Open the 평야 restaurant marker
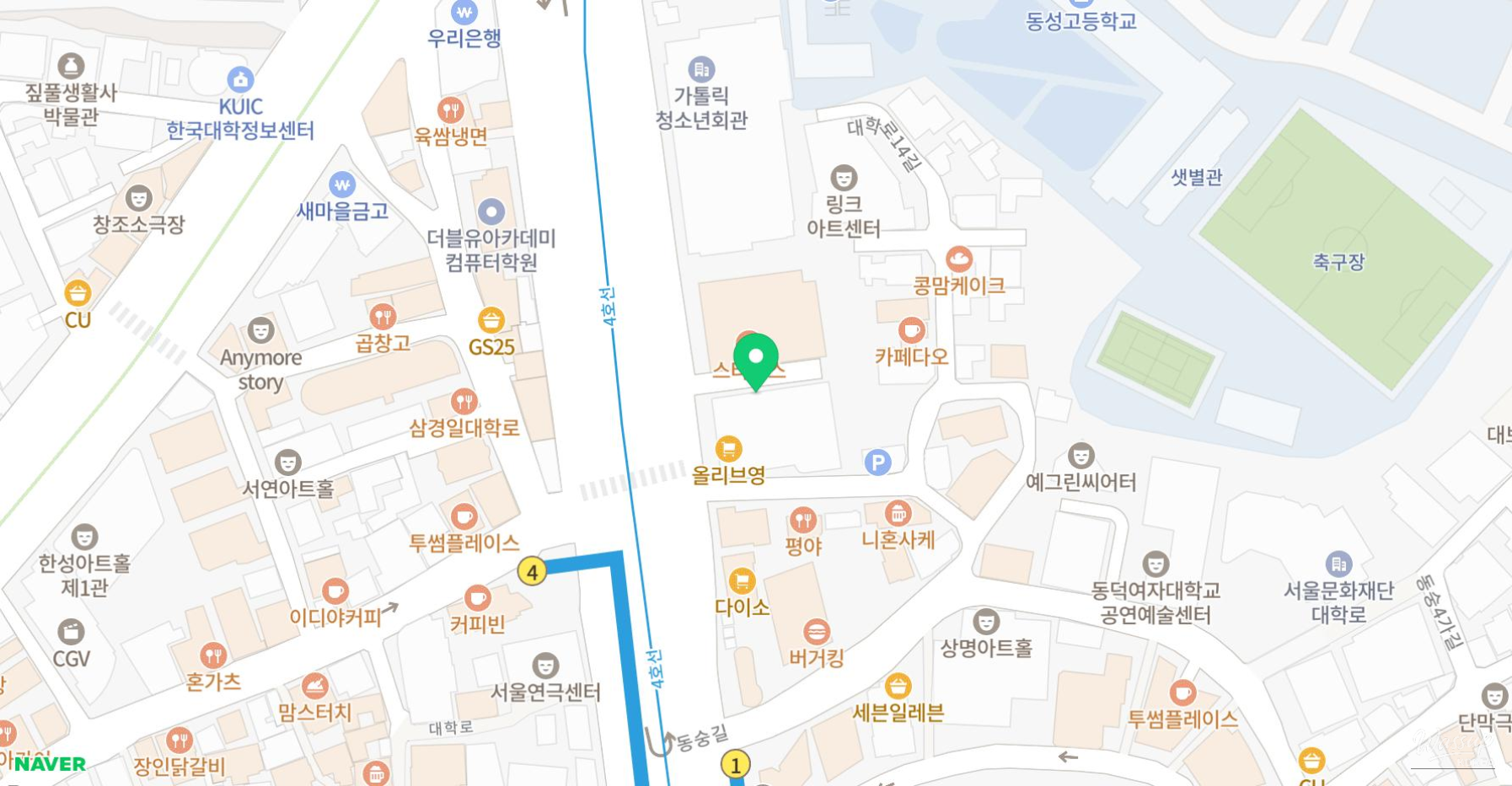This screenshot has height=786, width=1512. (802, 520)
